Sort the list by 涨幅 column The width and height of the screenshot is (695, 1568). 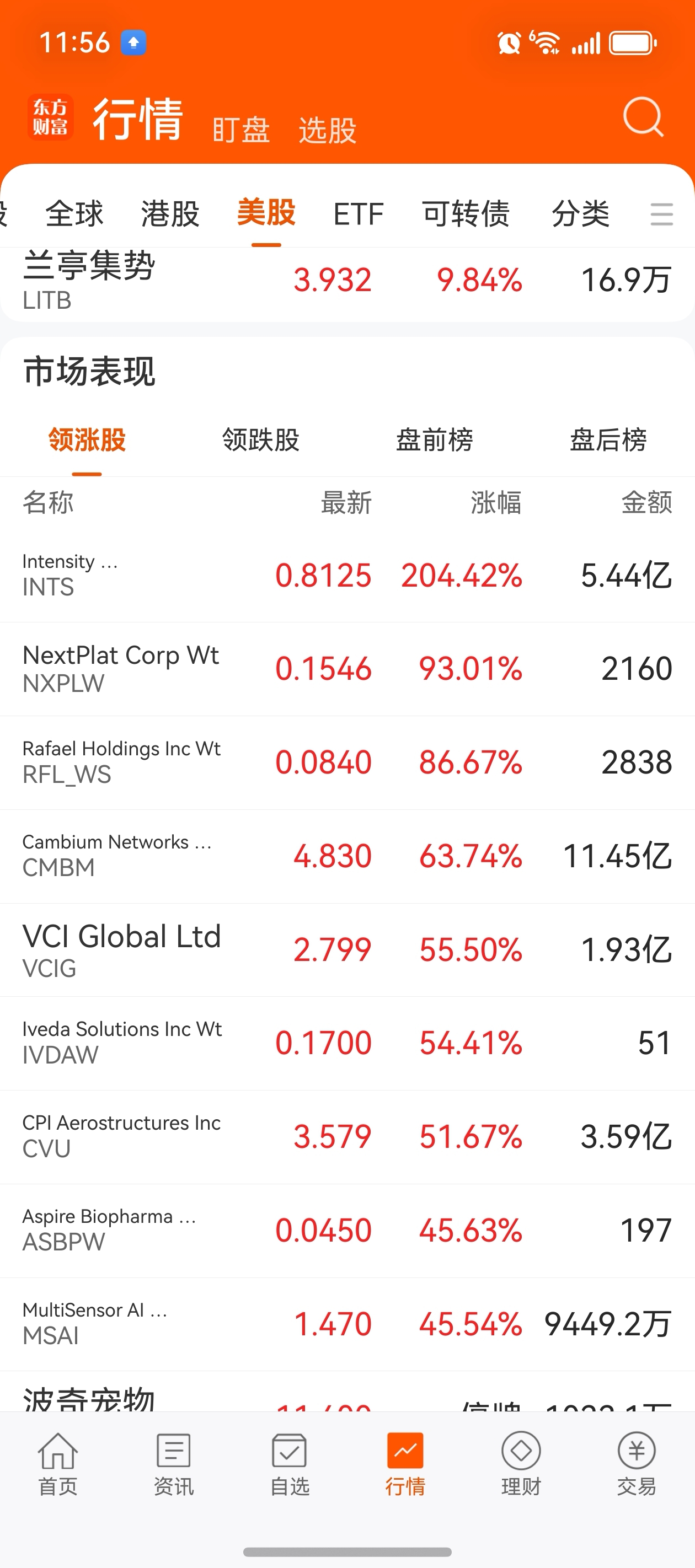[496, 503]
